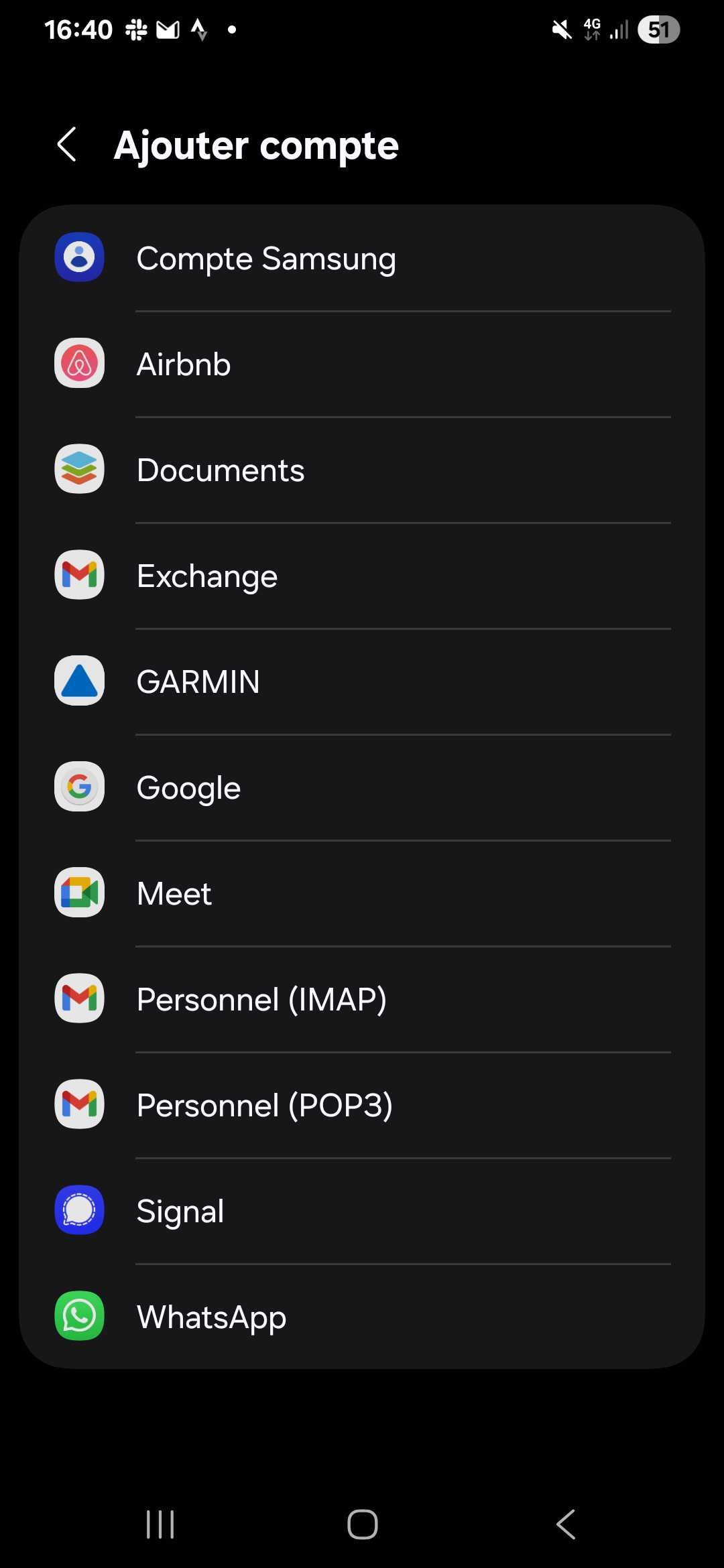The height and width of the screenshot is (1568, 724).
Task: Add a Personnel (POP3) mail account
Action: tap(362, 1105)
